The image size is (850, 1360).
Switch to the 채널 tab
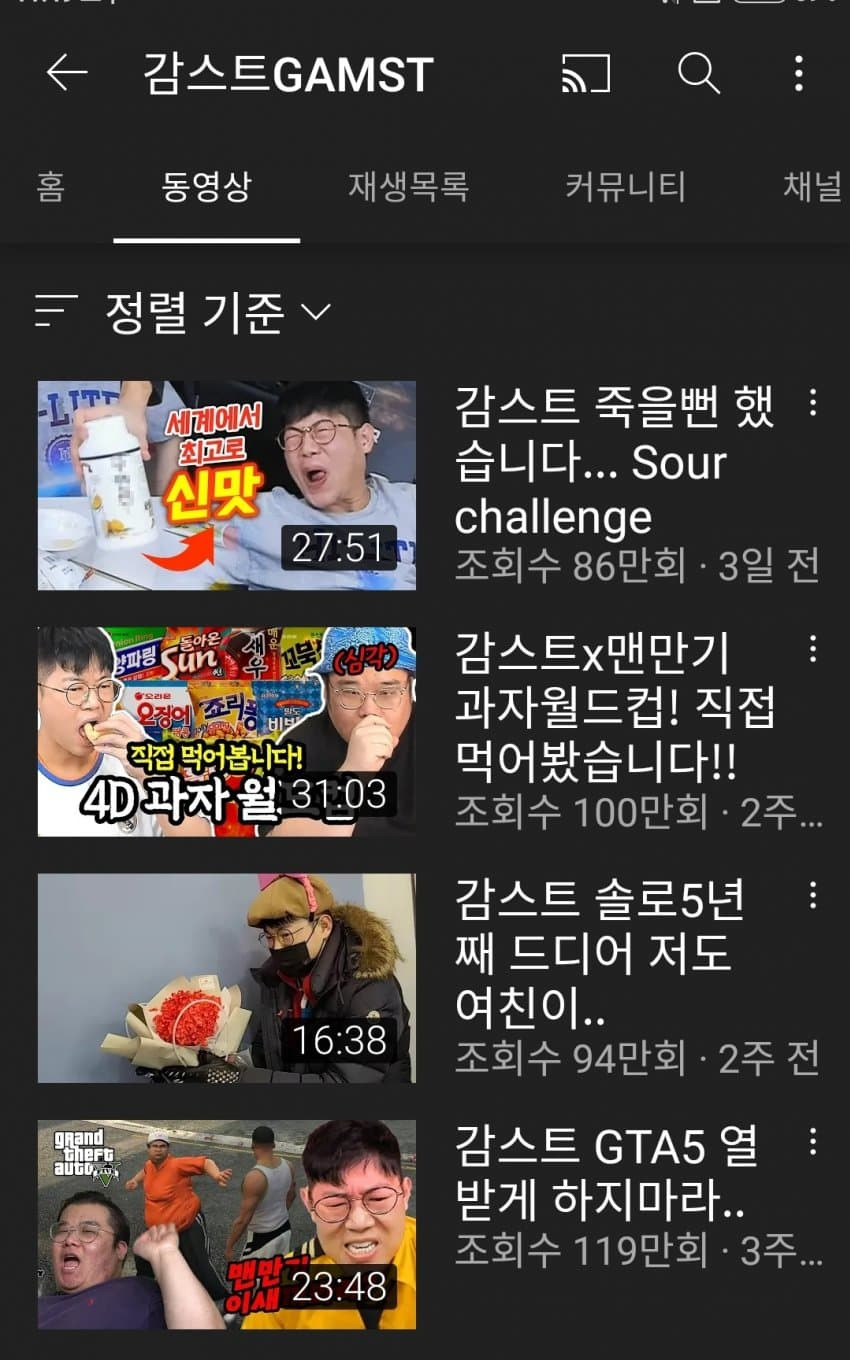[x=810, y=187]
